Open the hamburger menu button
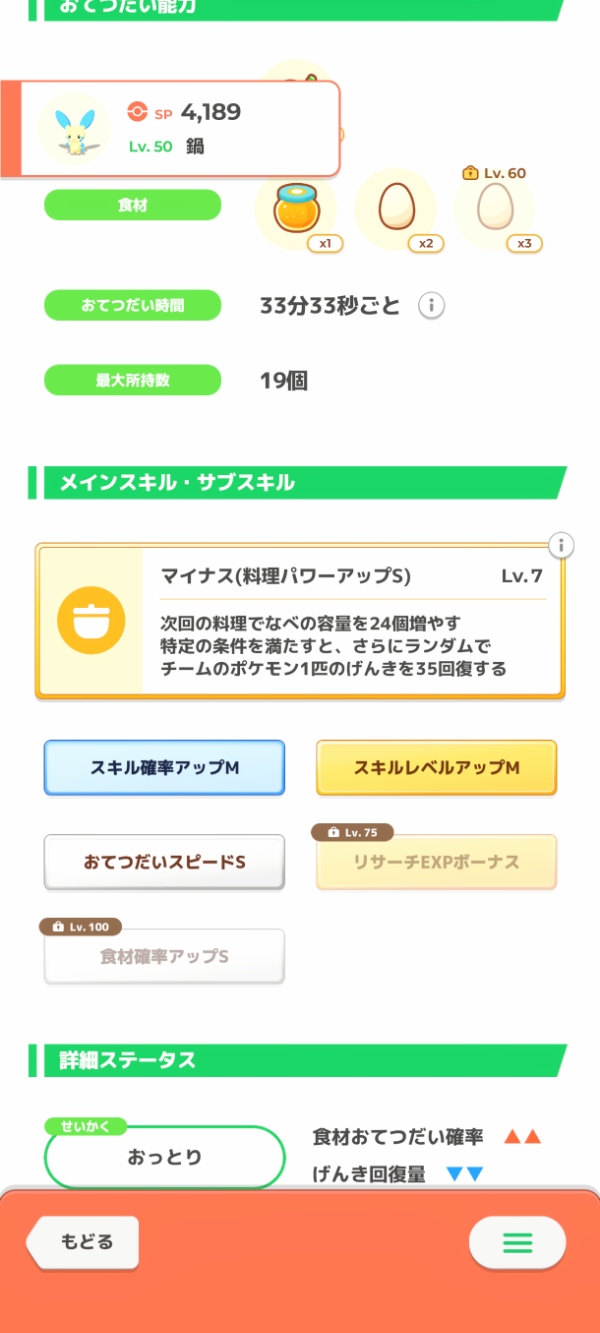Image resolution: width=600 pixels, height=1333 pixels. (x=517, y=1243)
